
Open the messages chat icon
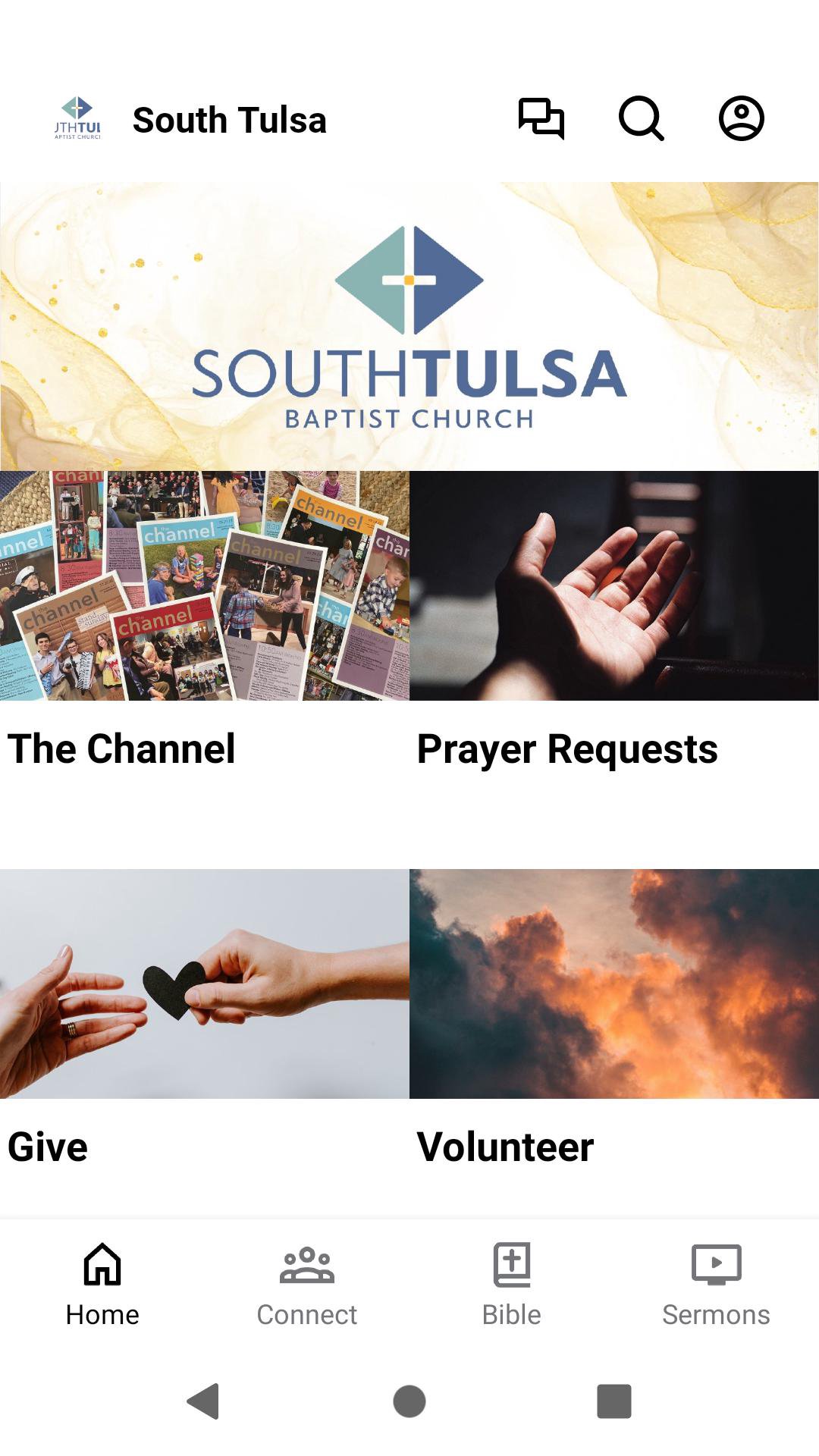pyautogui.click(x=541, y=119)
